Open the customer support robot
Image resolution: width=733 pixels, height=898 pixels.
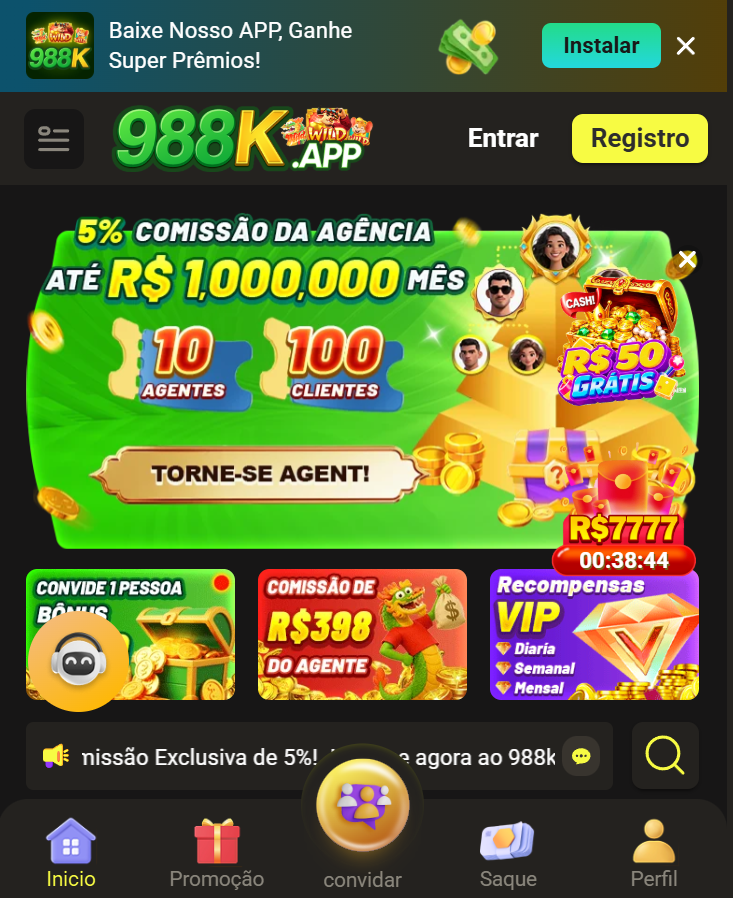78,661
